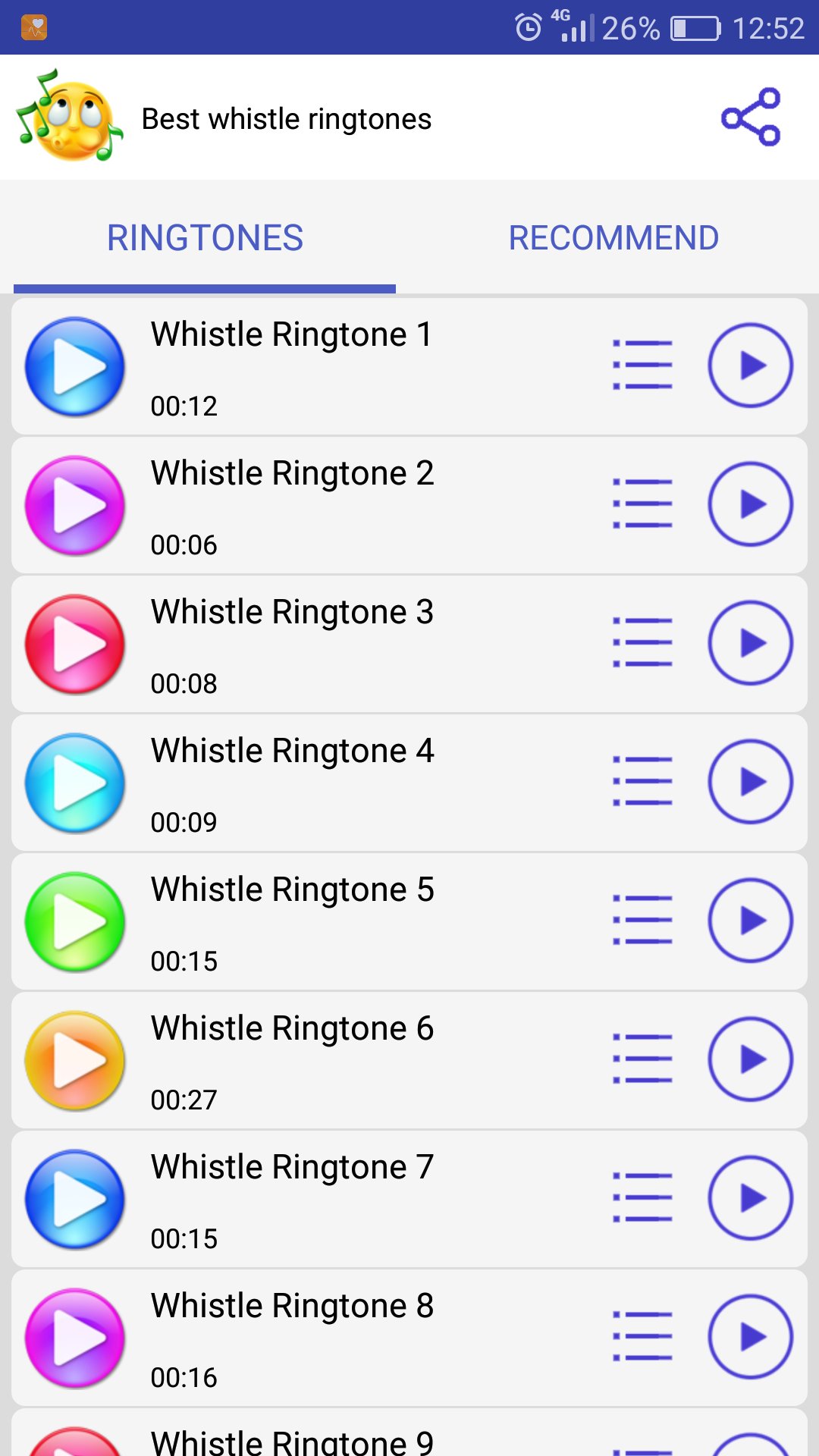
Task: Tap the cyan play icon of Whistle Ringtone 4
Action: point(75,783)
